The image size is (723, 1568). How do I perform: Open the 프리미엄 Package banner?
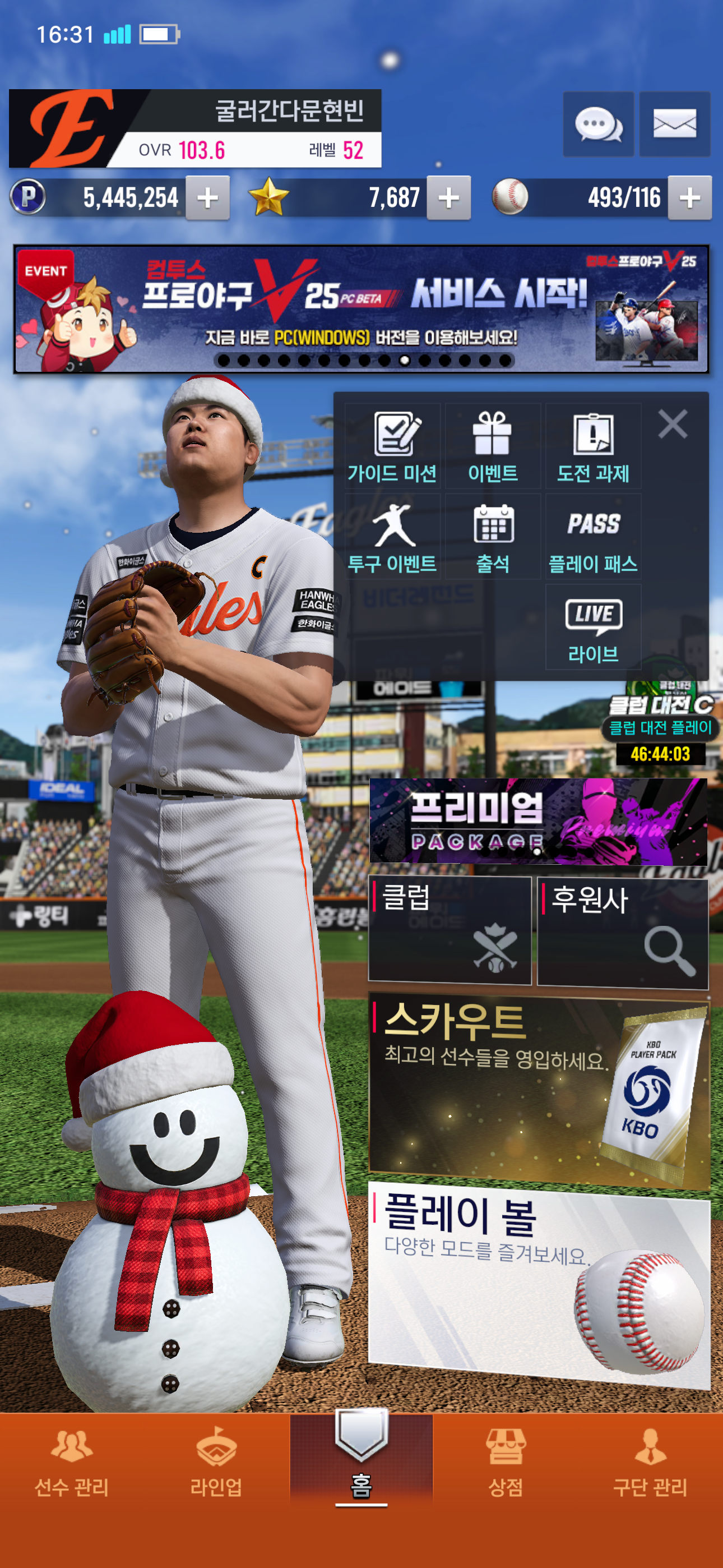[538, 821]
